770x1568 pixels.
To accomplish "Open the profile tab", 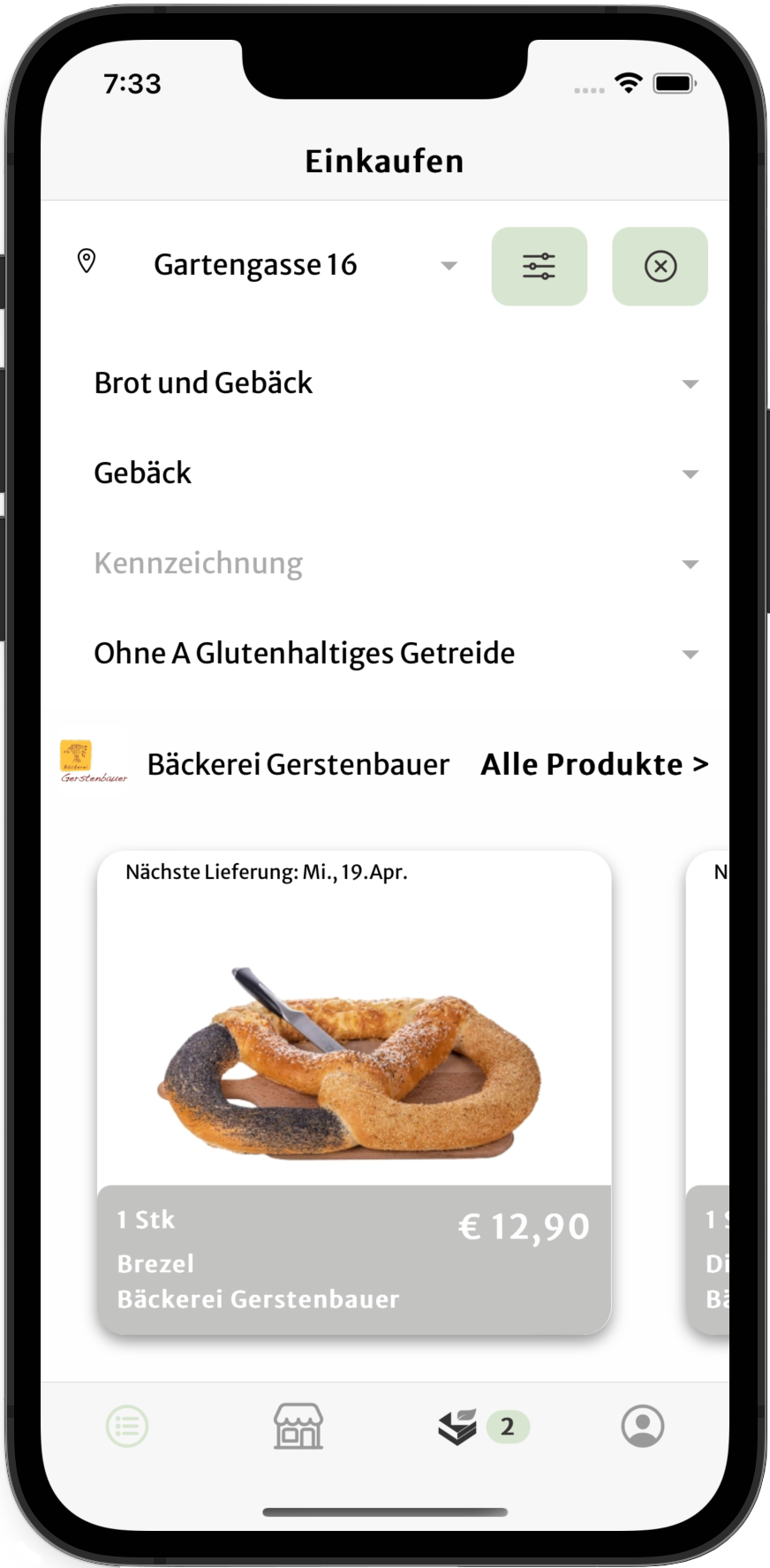I will coord(643,1426).
